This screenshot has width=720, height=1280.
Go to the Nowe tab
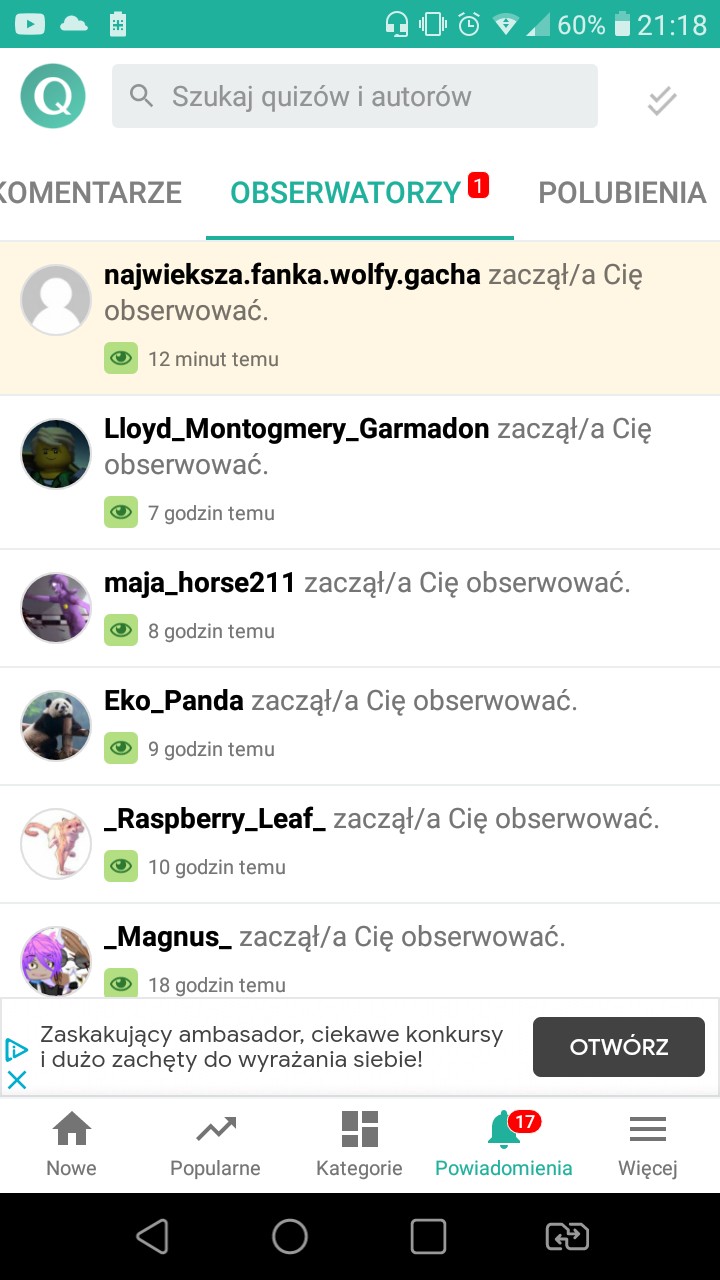pyautogui.click(x=72, y=1144)
